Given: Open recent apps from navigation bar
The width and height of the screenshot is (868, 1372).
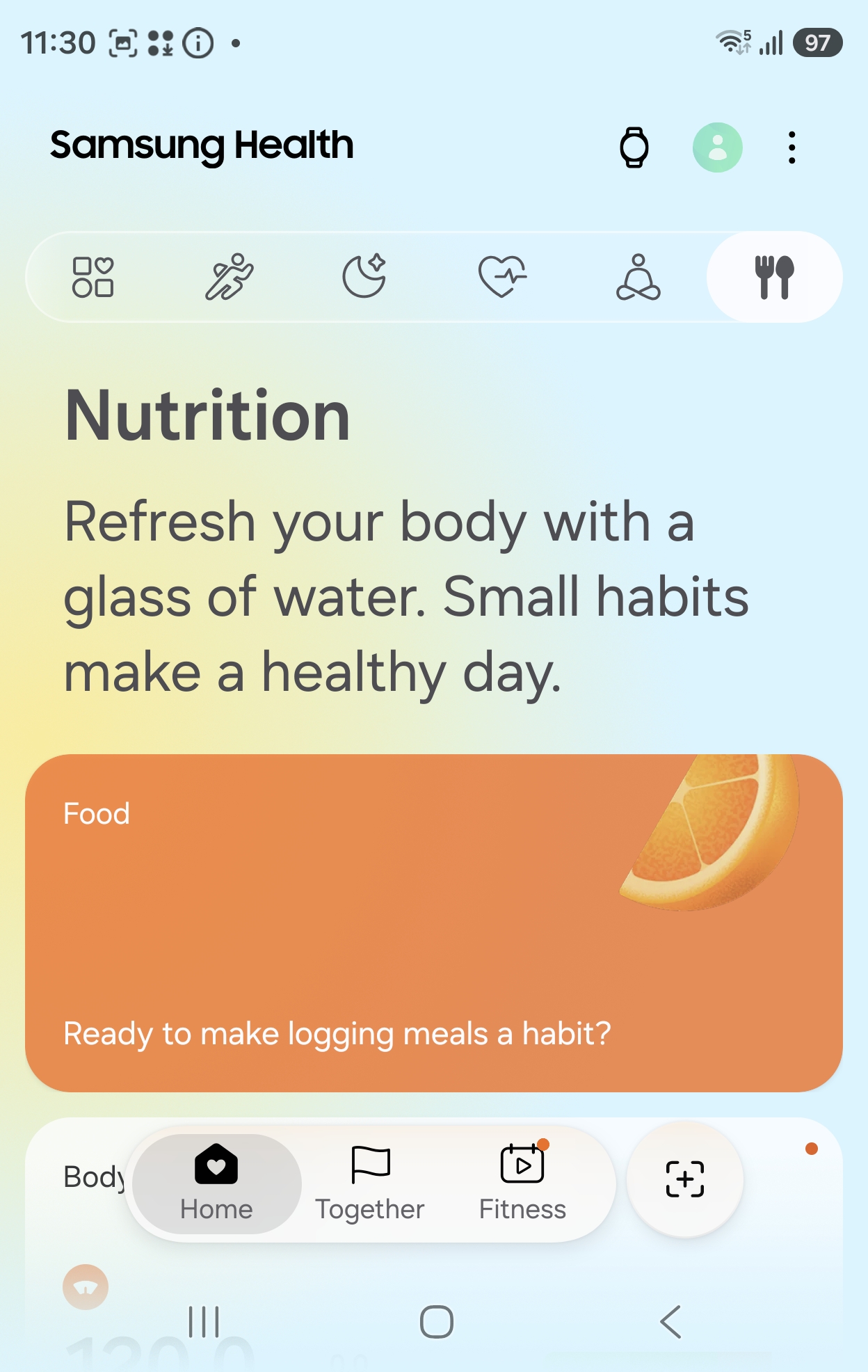Looking at the screenshot, I should 204,1322.
